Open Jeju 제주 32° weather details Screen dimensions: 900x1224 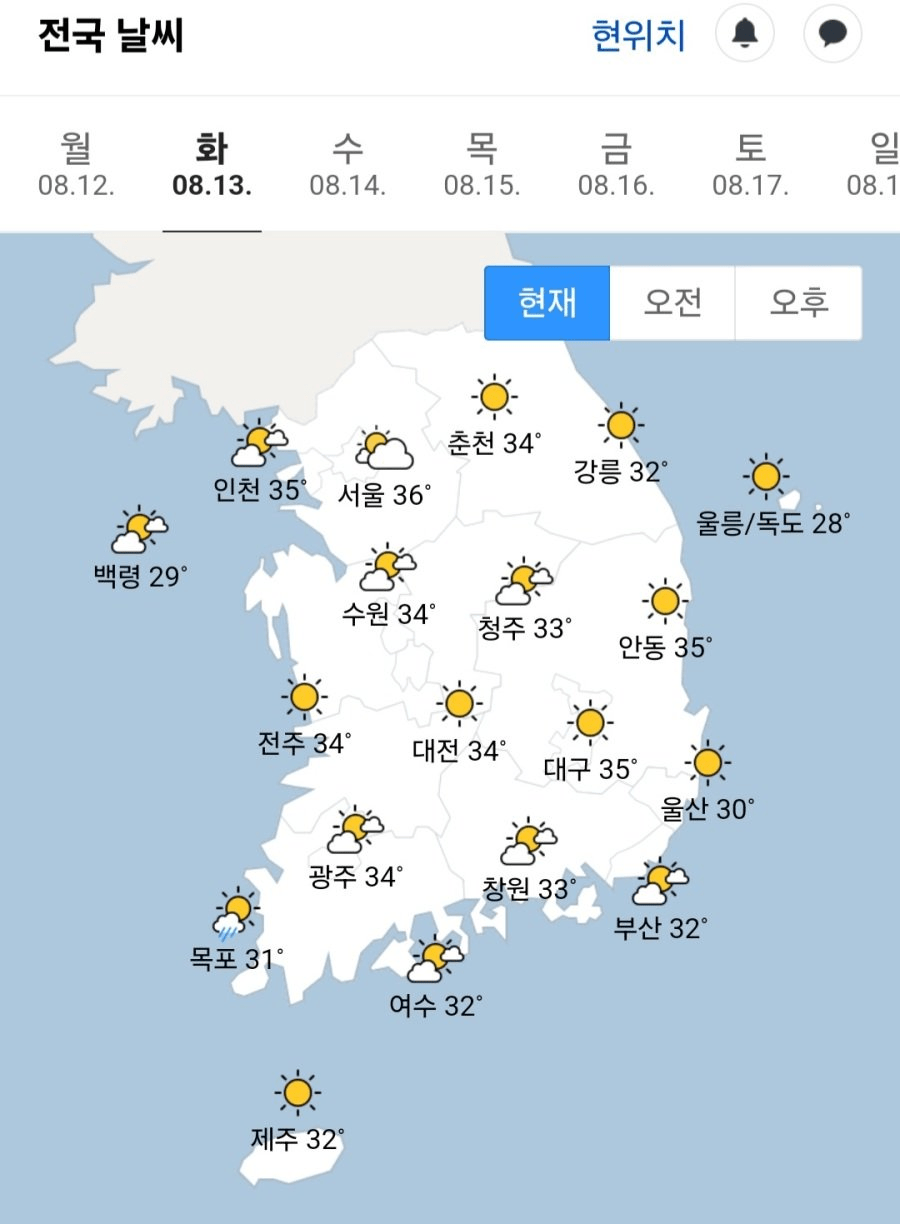coord(298,1114)
